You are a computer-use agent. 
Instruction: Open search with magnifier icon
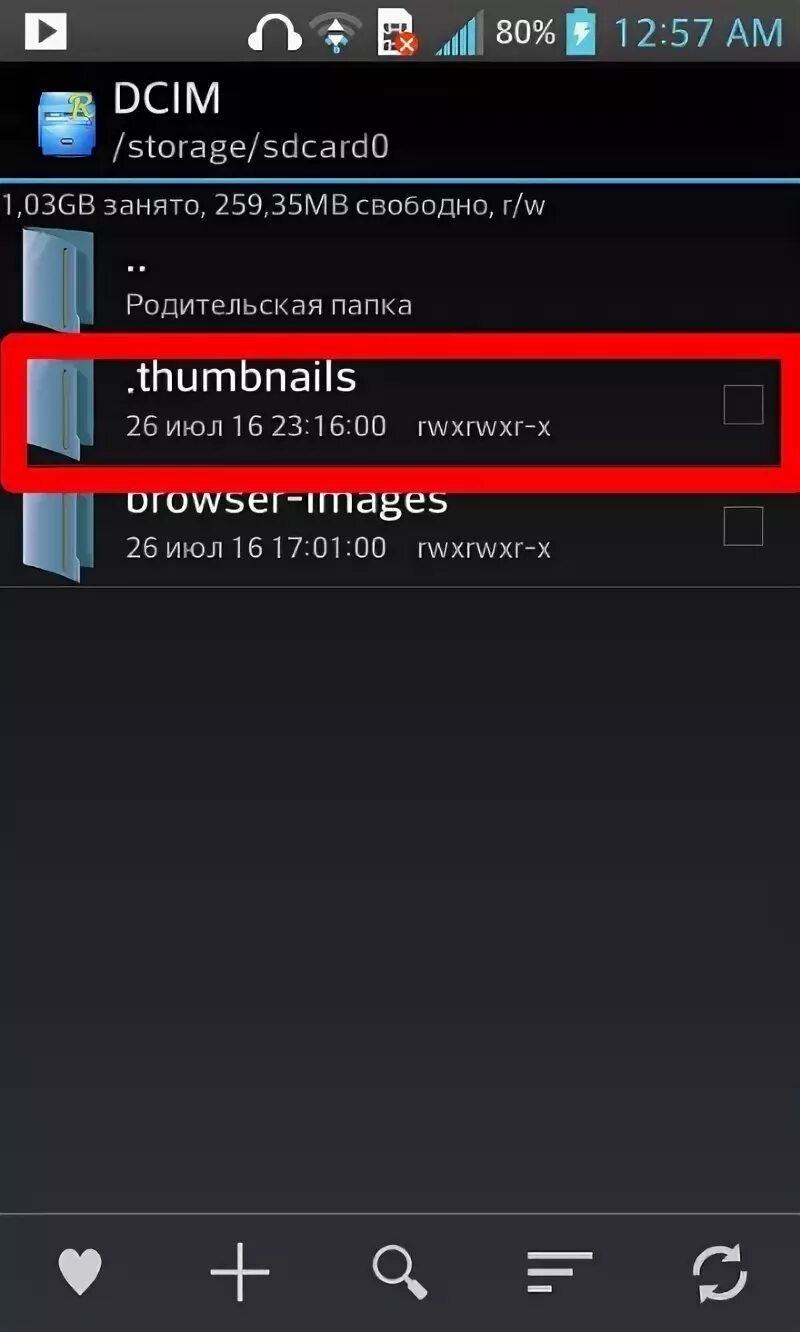coord(400,1273)
